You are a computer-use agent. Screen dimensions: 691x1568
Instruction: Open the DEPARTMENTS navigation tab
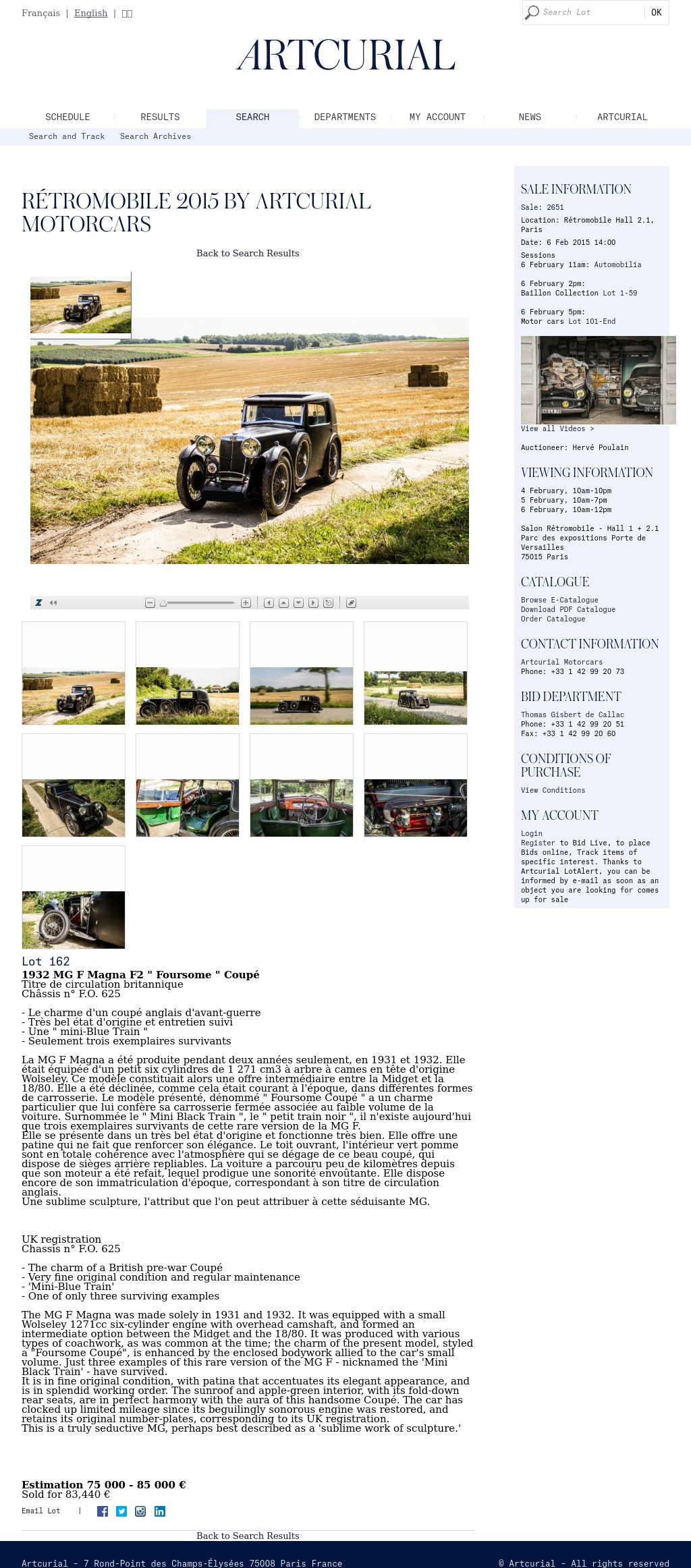[x=345, y=117]
